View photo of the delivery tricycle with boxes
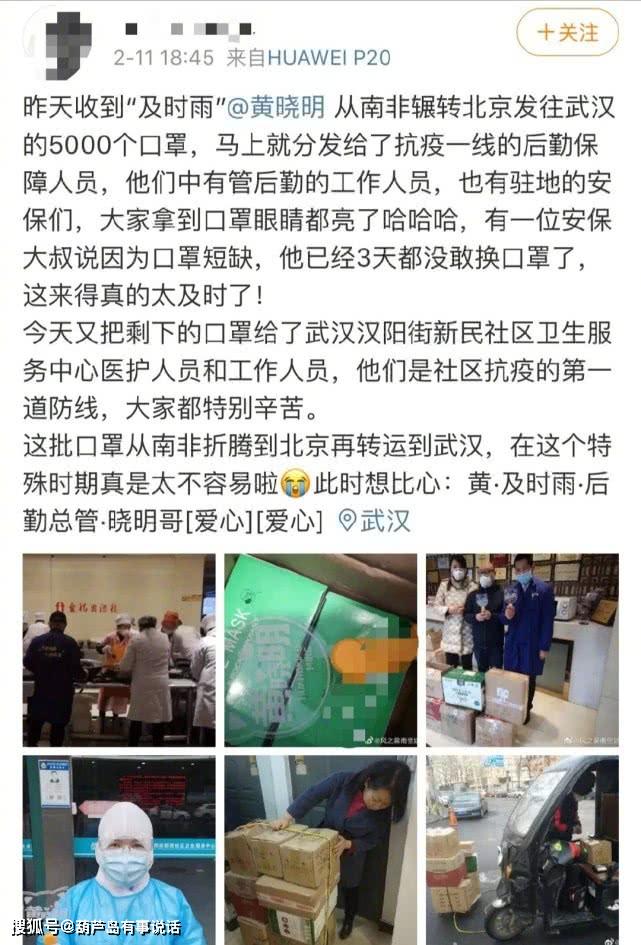This screenshot has width=641, height=945. [521, 850]
